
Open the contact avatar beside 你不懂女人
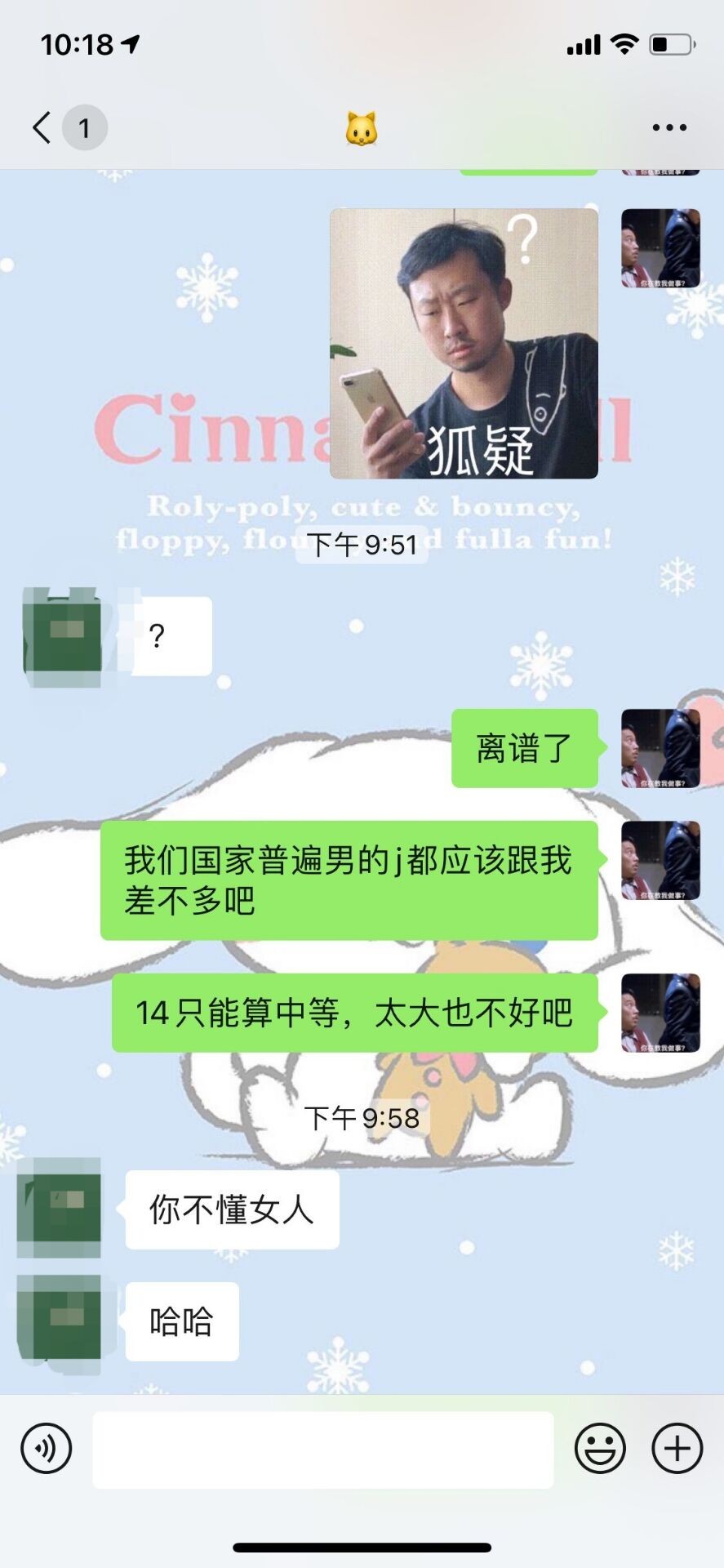coord(60,1208)
